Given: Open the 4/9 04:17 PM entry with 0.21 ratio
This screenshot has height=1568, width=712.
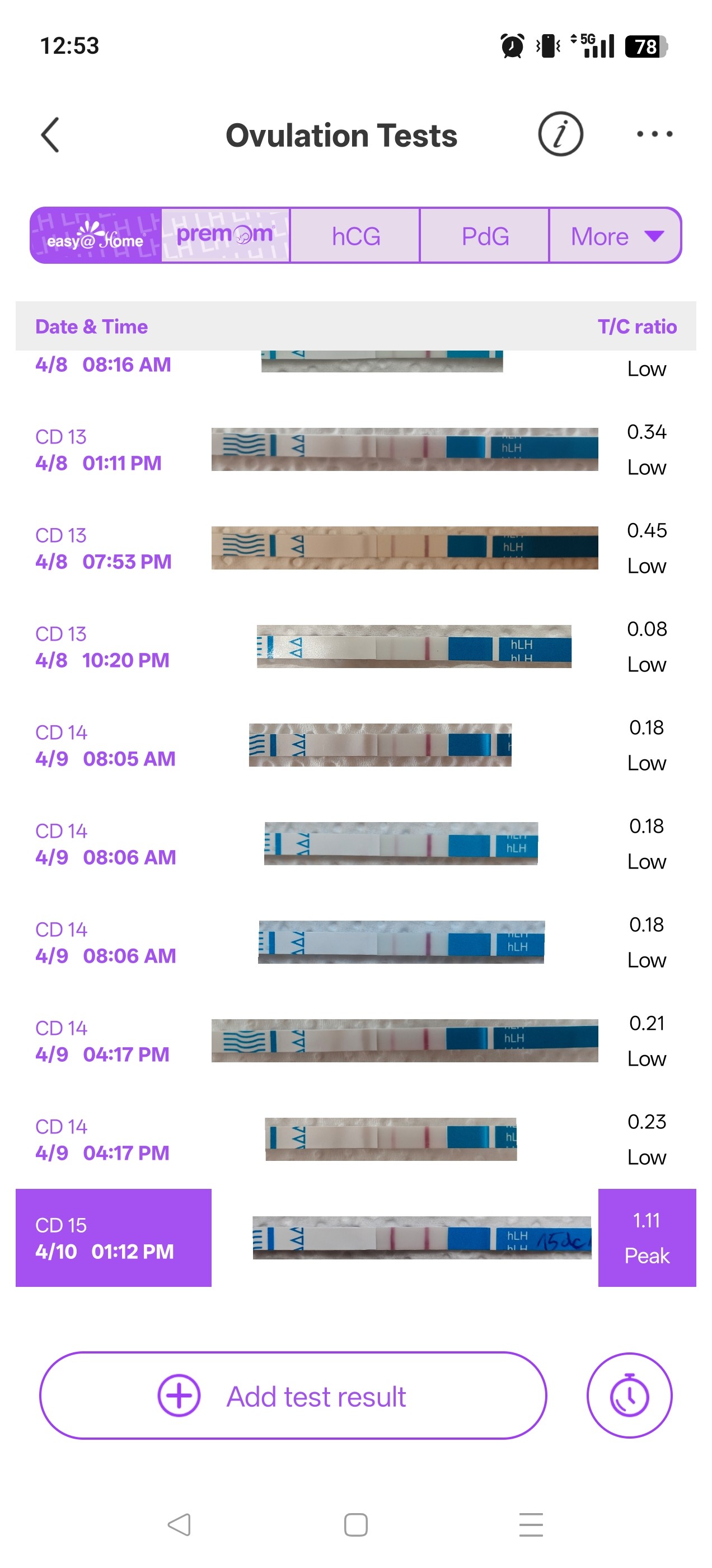Looking at the screenshot, I should [355, 1042].
